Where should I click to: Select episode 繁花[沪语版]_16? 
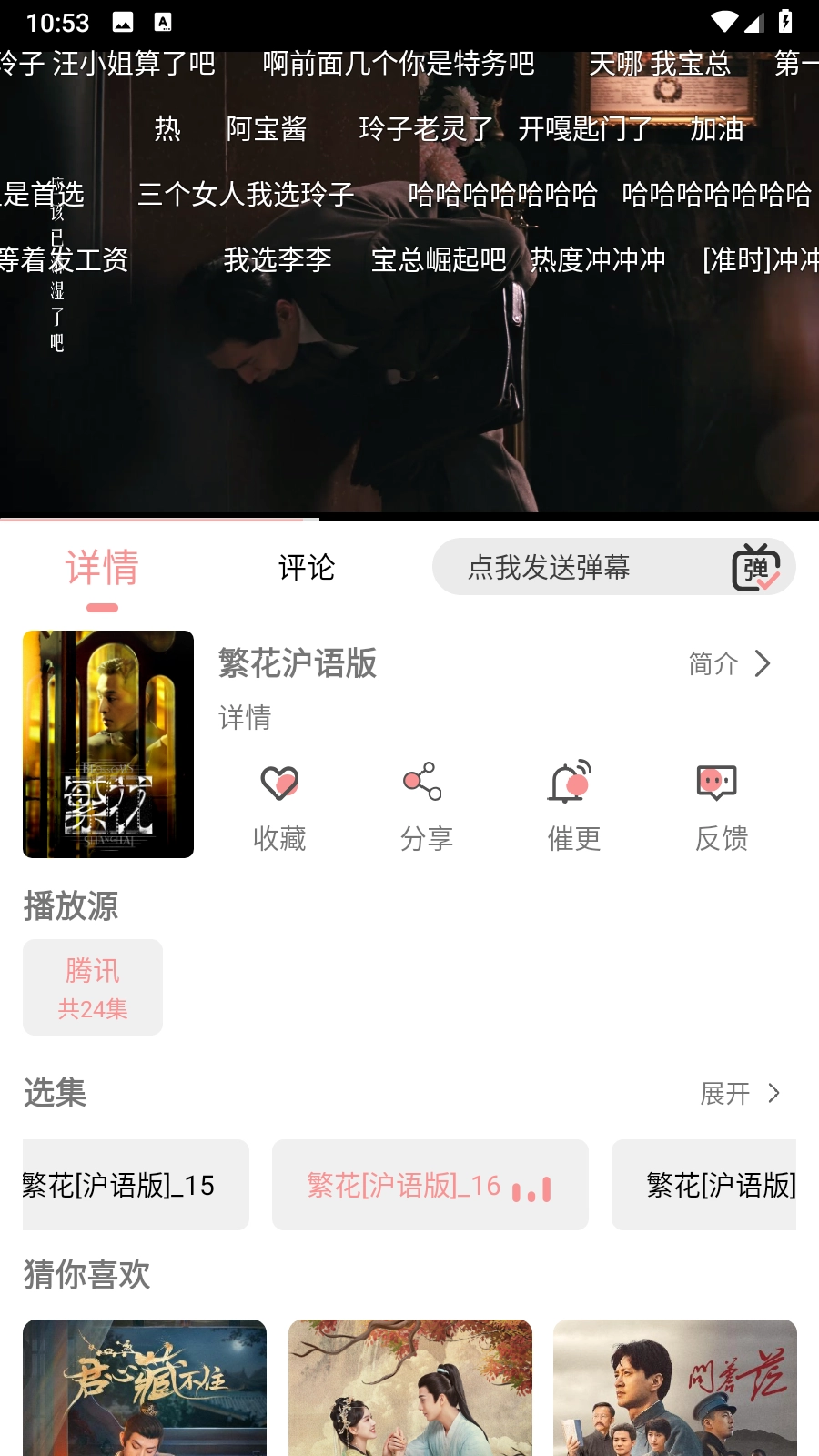pyautogui.click(x=430, y=1185)
